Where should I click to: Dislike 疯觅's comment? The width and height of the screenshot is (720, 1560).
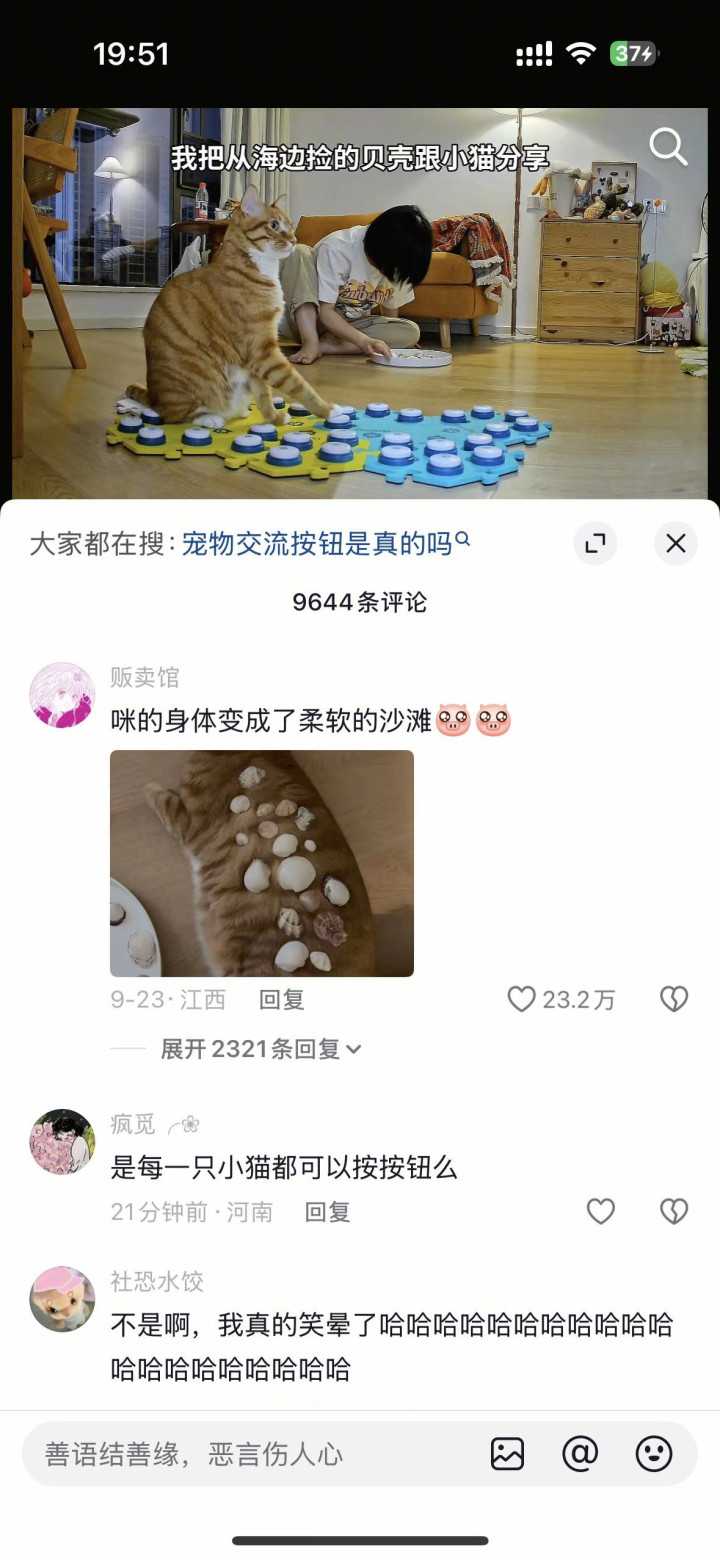674,1212
